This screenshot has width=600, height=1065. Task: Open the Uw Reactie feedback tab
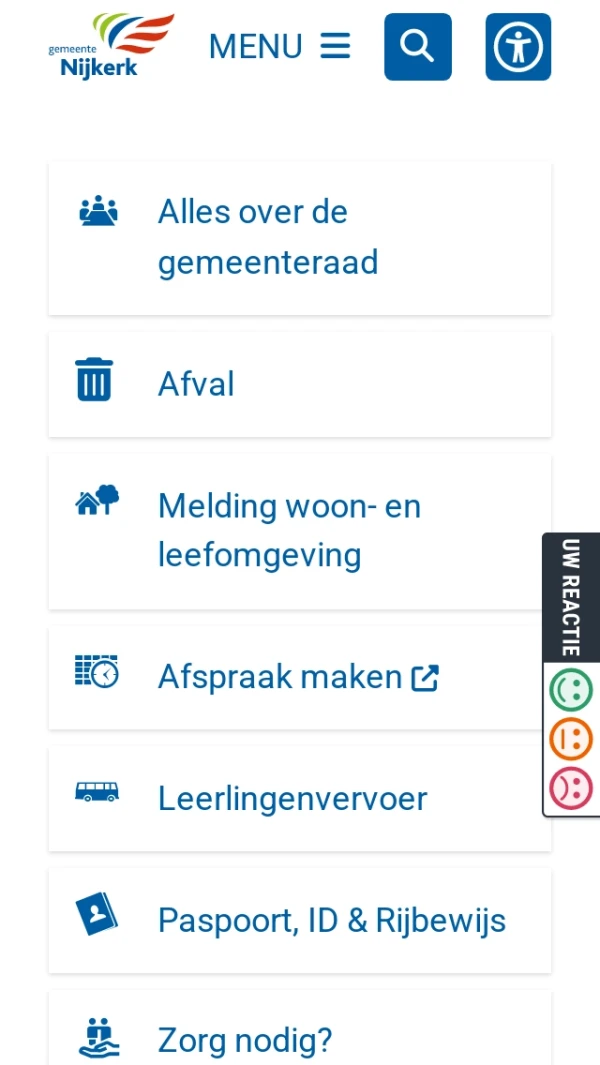[571, 597]
